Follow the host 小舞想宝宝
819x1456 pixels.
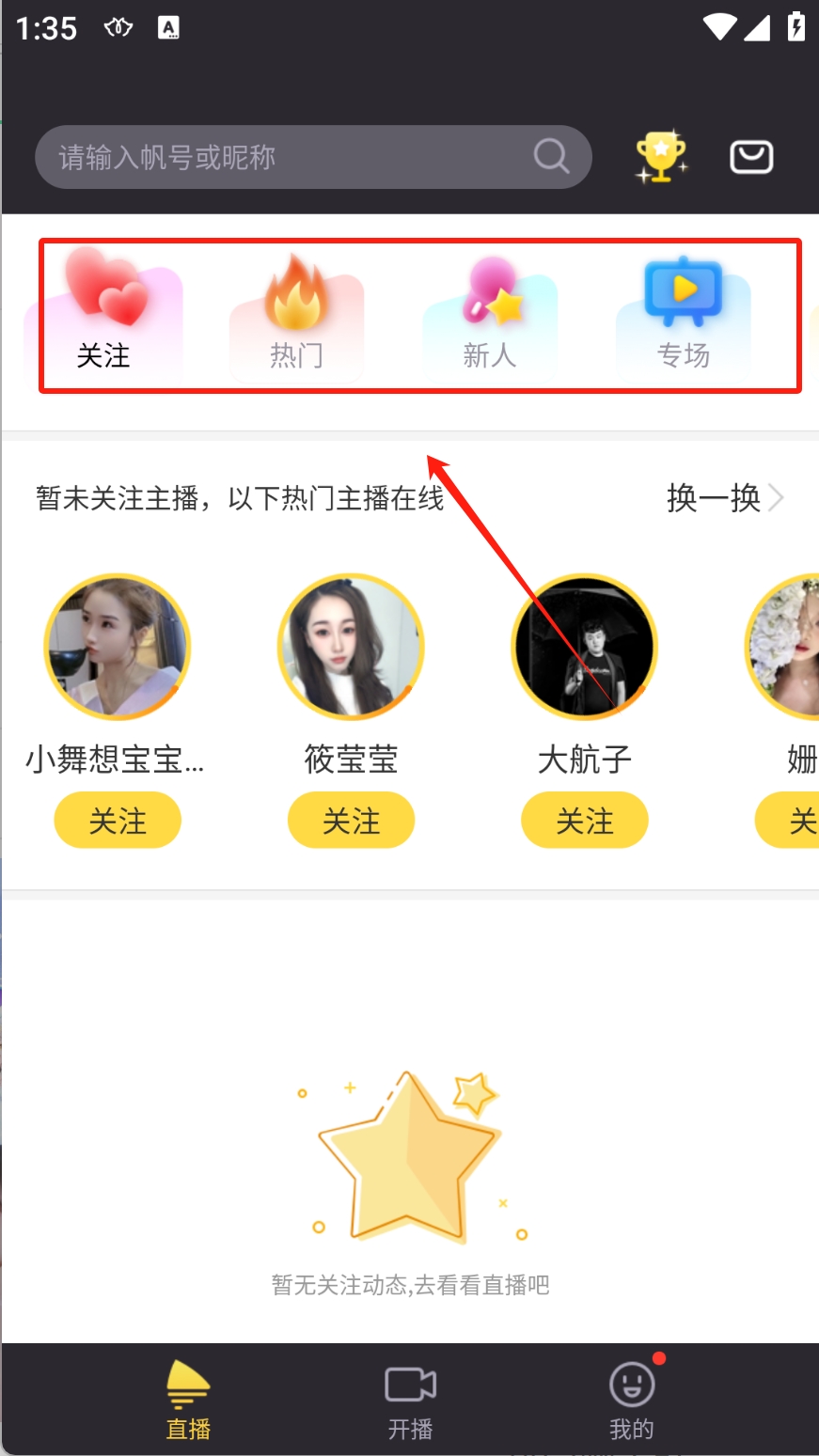118,821
